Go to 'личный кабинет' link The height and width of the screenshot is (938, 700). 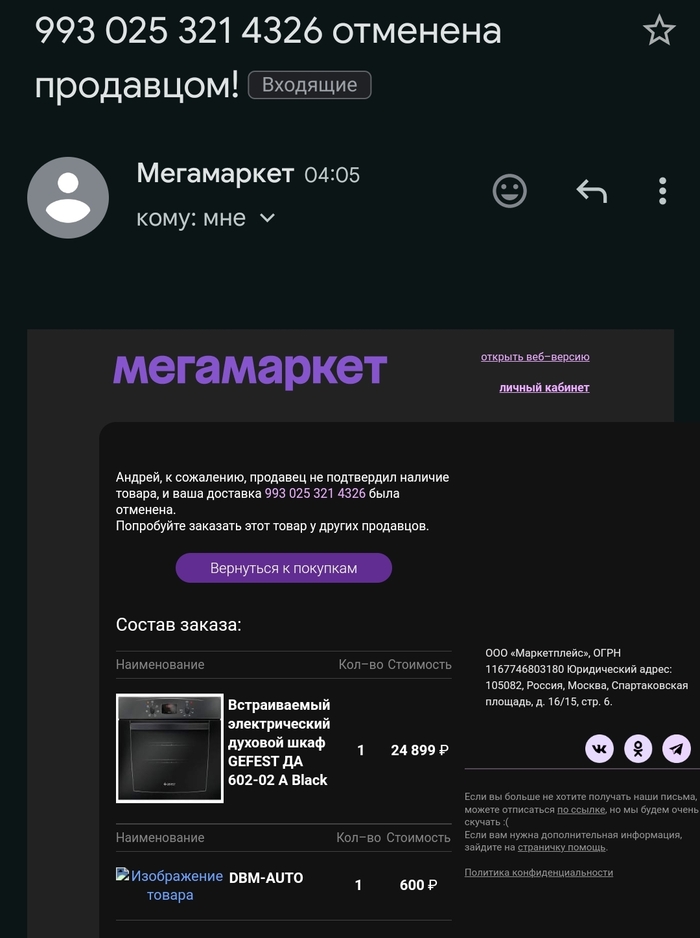coord(544,387)
